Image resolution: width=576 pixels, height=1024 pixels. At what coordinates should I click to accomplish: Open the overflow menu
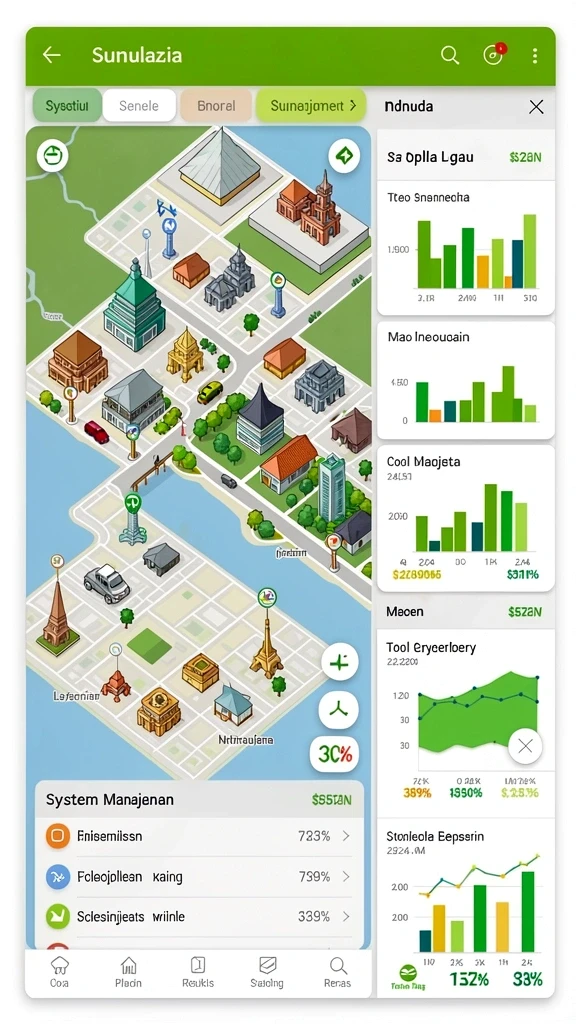[535, 56]
